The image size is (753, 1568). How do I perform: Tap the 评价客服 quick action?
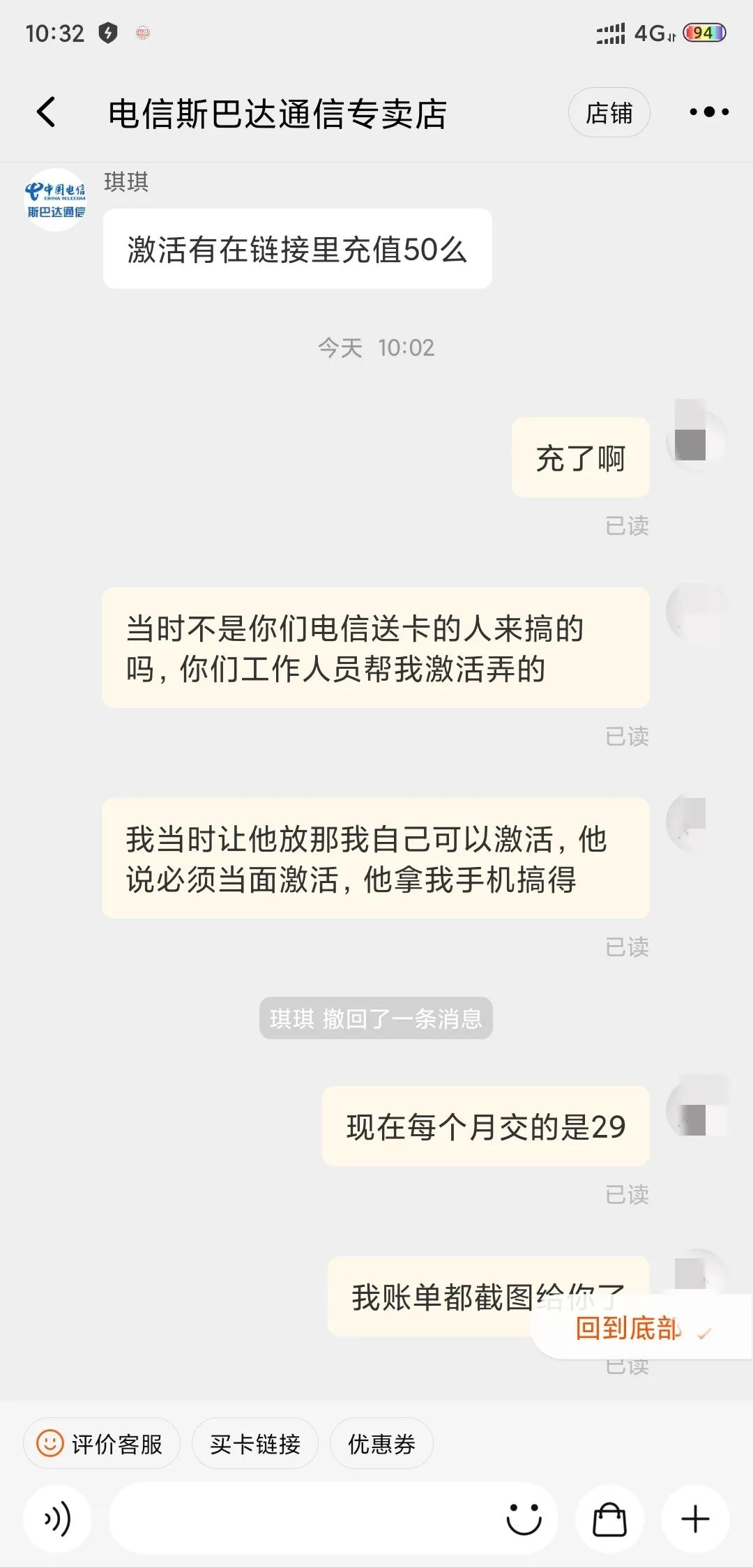coord(100,1443)
